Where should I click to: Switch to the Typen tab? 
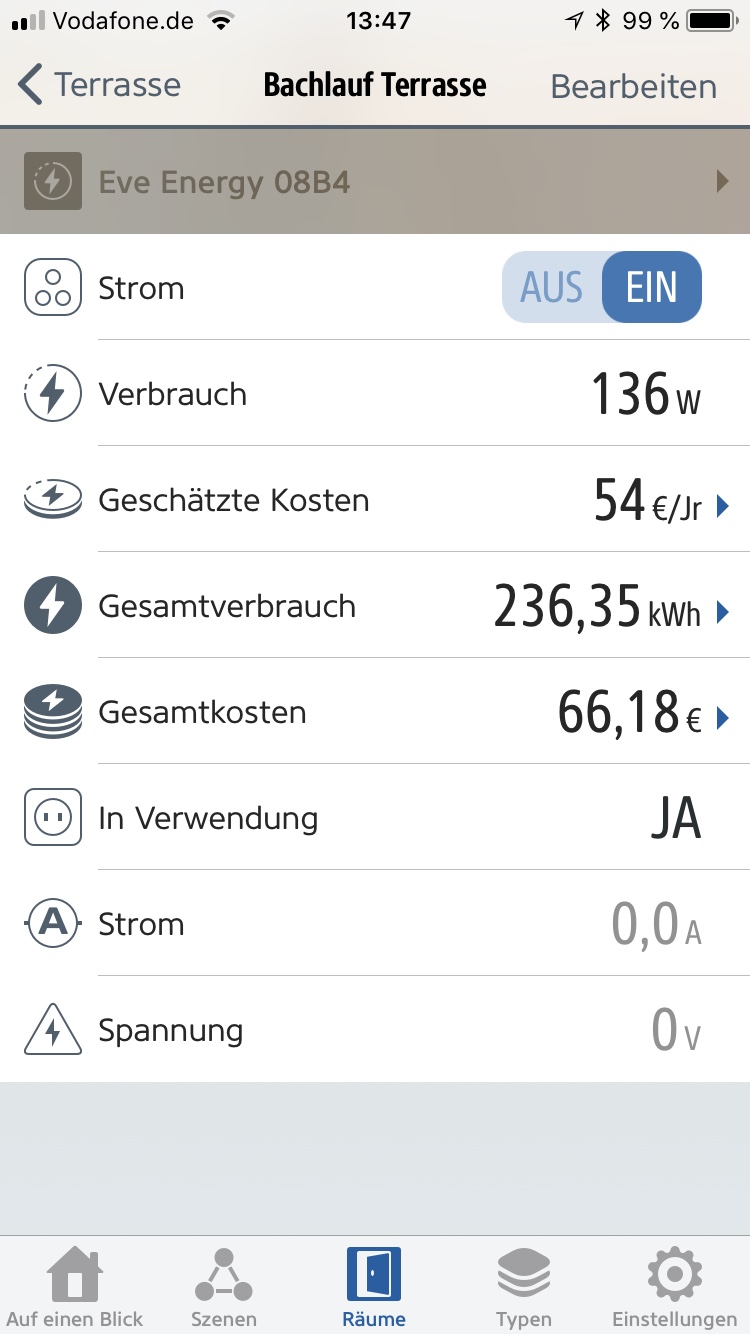coord(524,1286)
